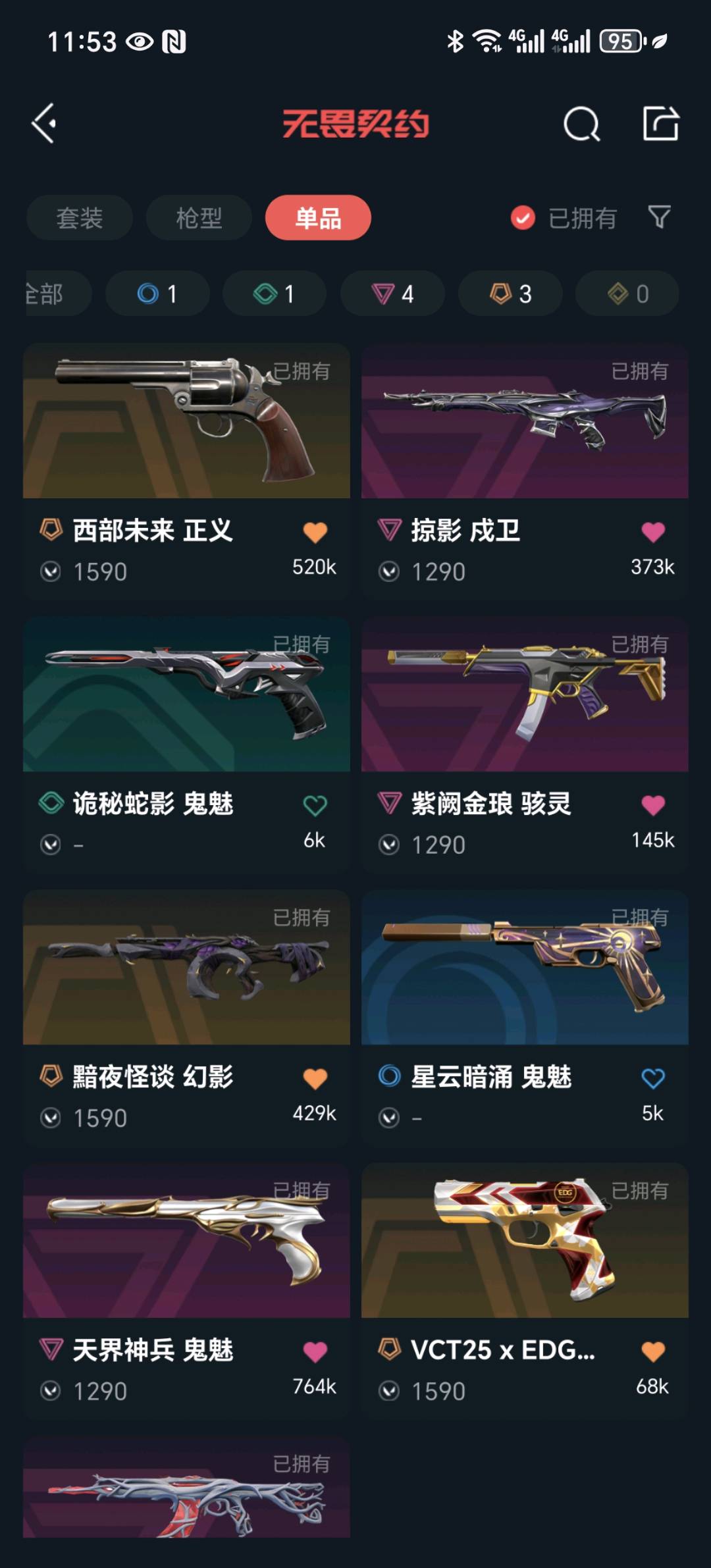
Task: Tap the heart on 黯夜怪谈 幻影
Action: pos(315,1078)
